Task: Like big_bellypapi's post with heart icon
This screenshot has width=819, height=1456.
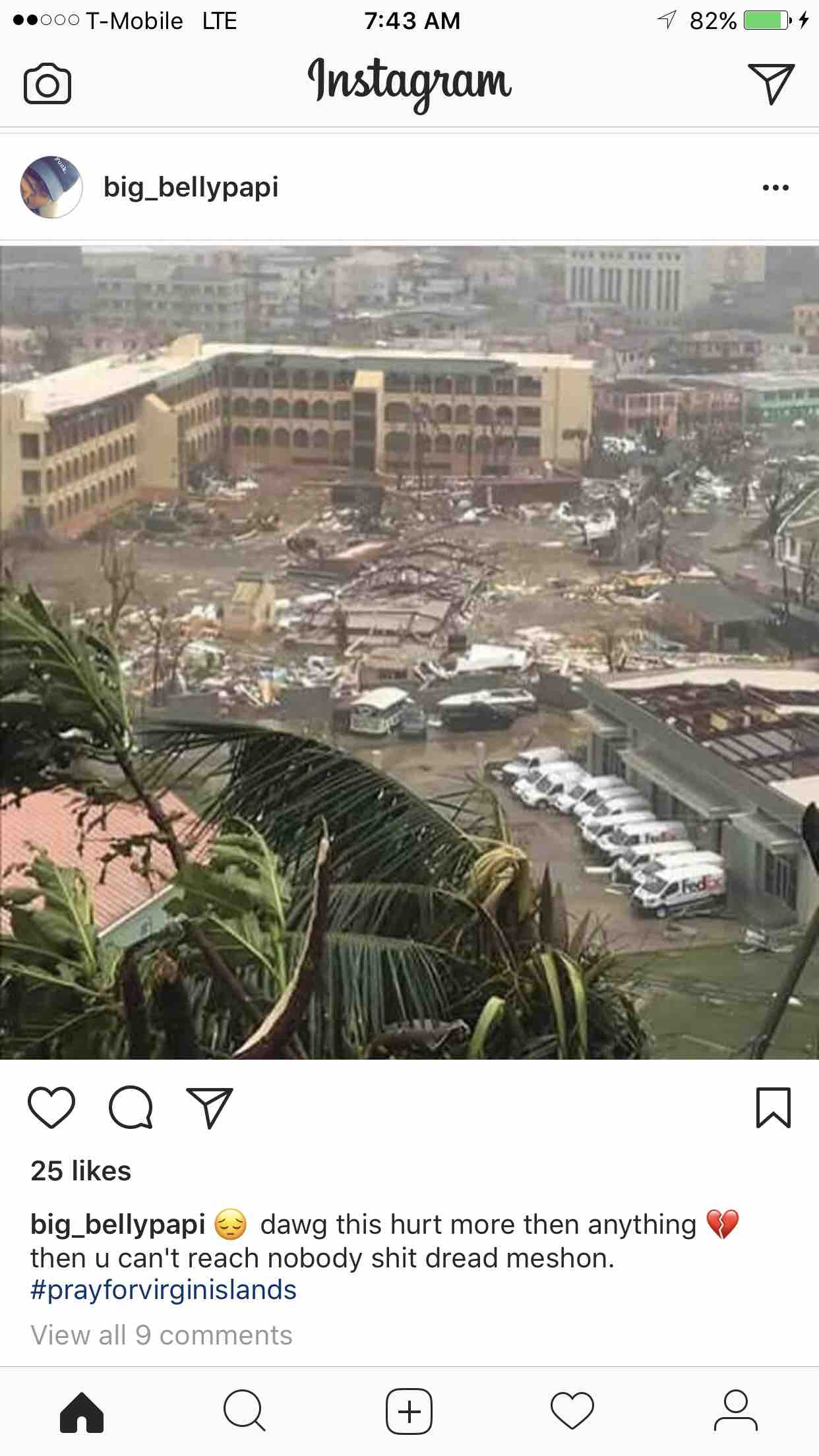Action: pyautogui.click(x=51, y=1107)
